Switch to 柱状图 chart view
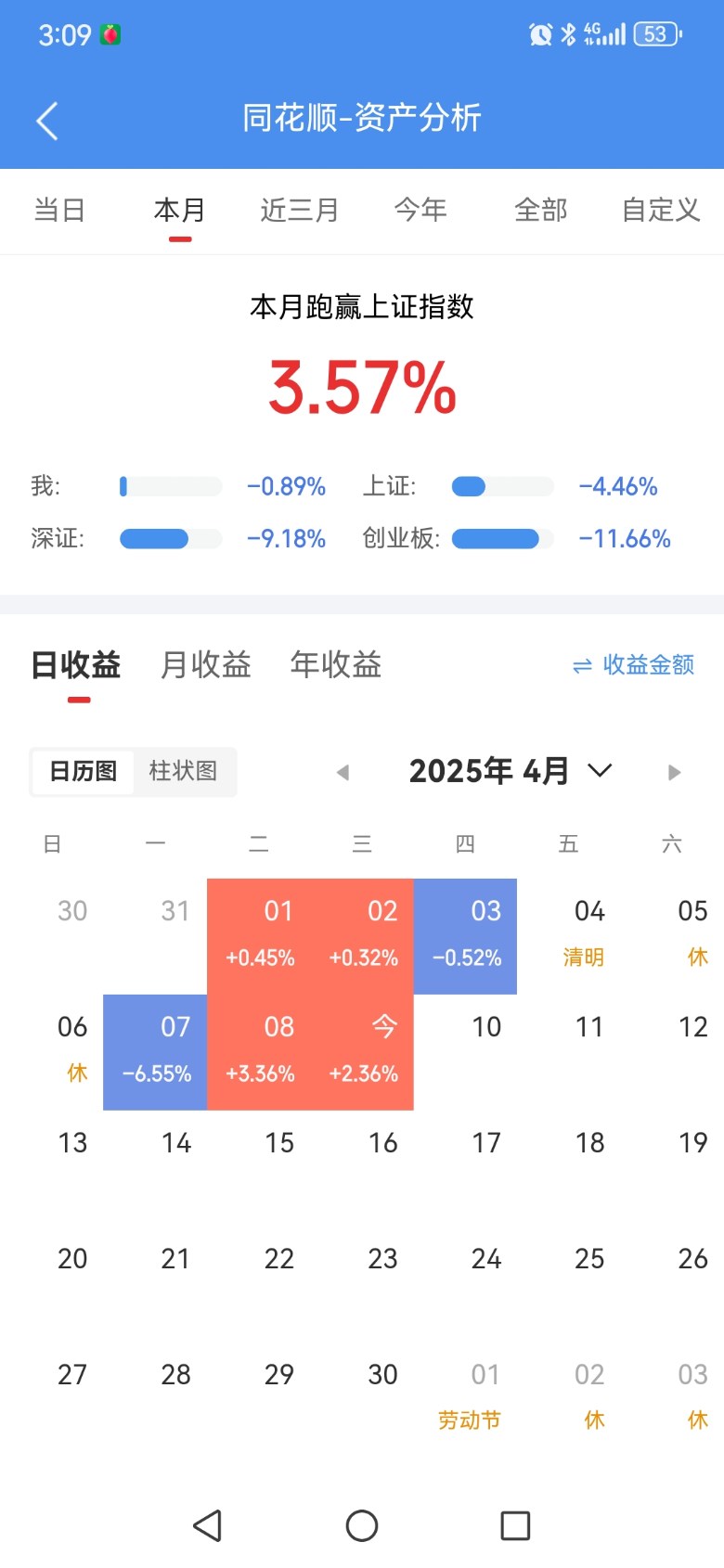 [183, 772]
